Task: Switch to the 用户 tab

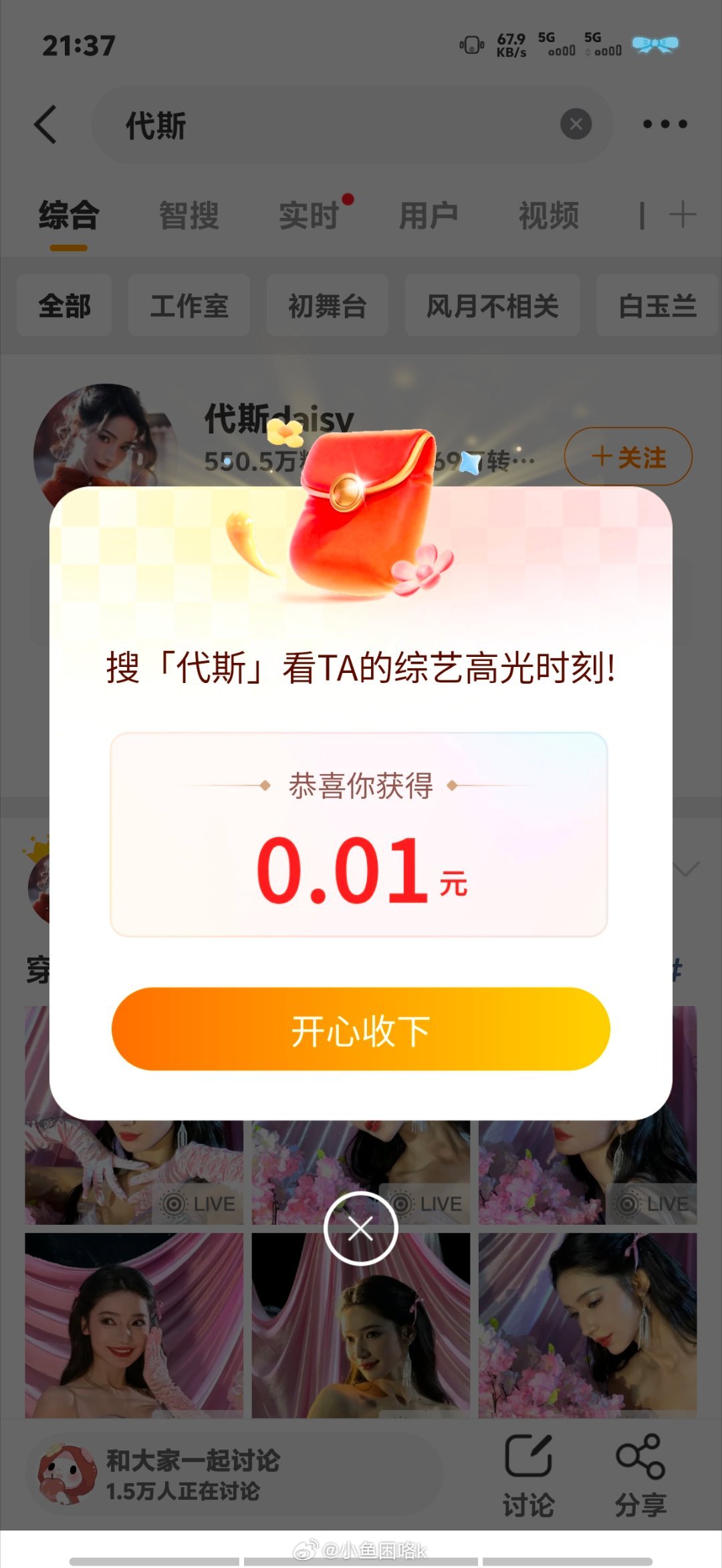Action: pos(429,216)
